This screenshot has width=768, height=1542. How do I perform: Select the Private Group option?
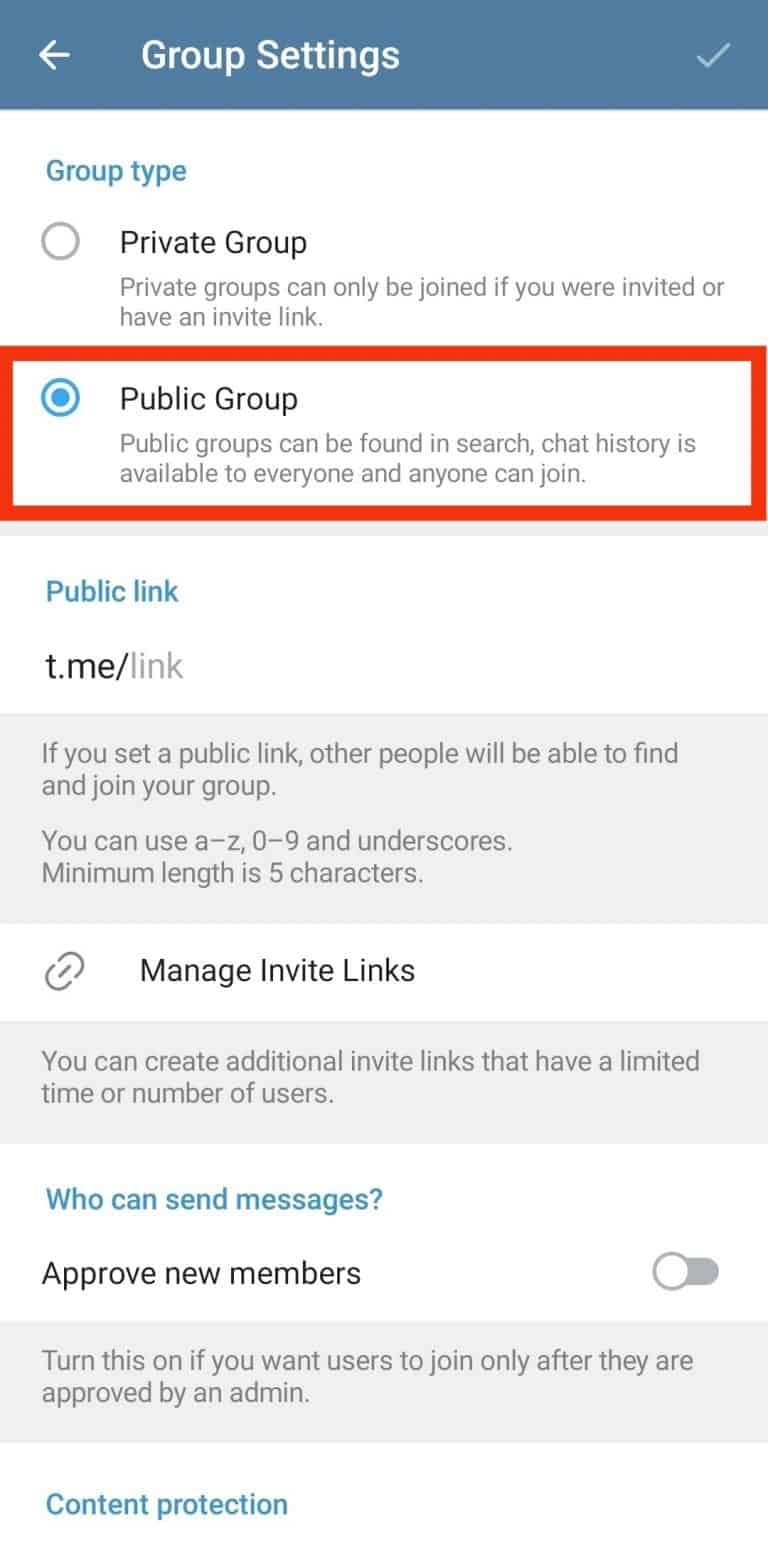[61, 242]
